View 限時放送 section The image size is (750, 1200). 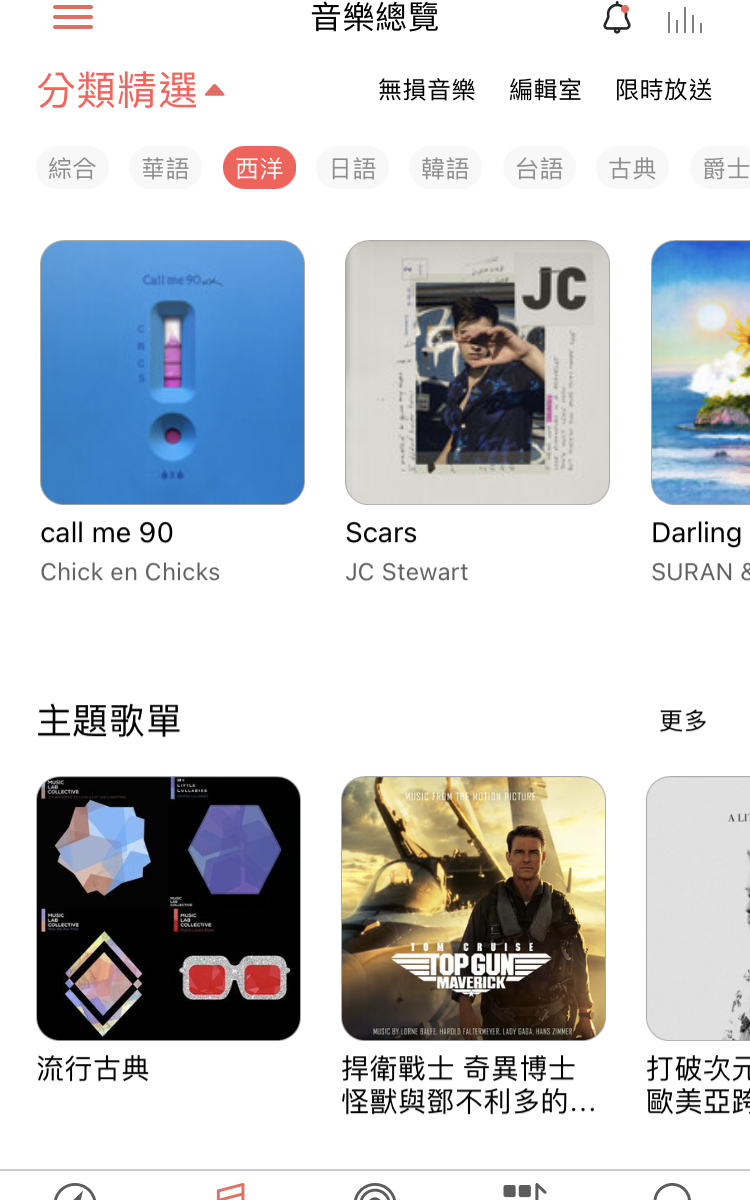pyautogui.click(x=664, y=90)
